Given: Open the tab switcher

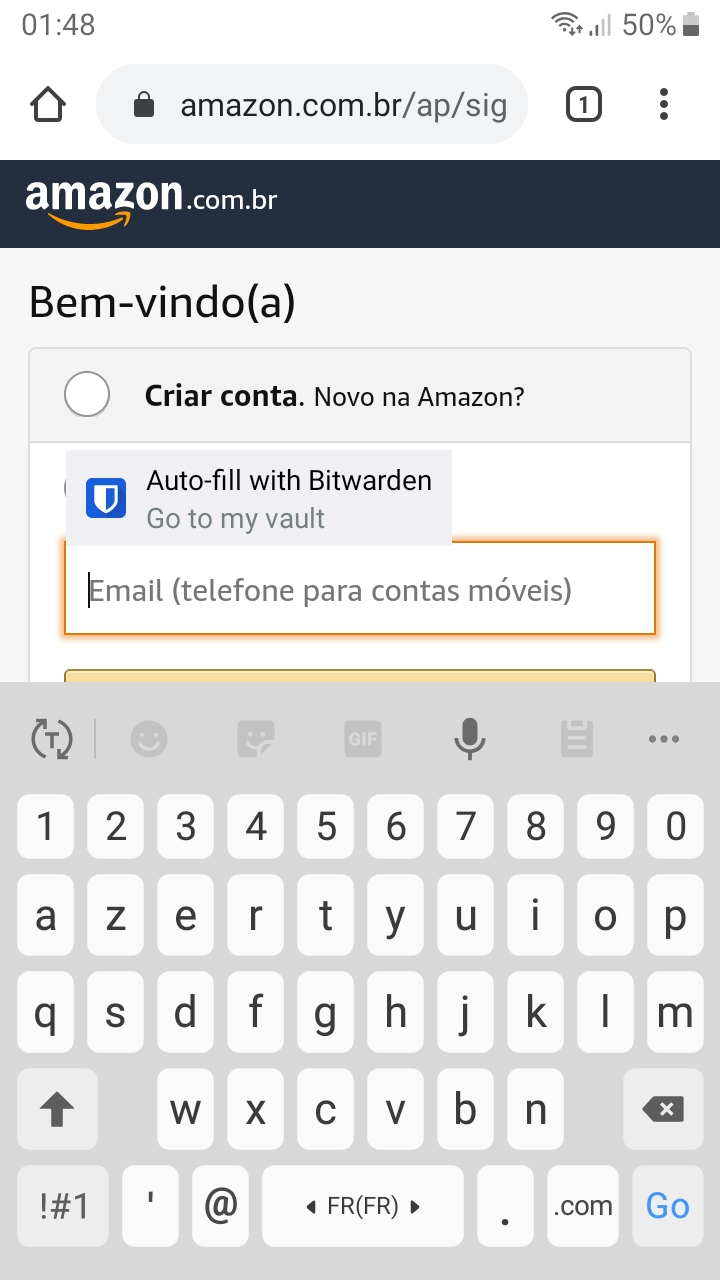Looking at the screenshot, I should coord(584,105).
